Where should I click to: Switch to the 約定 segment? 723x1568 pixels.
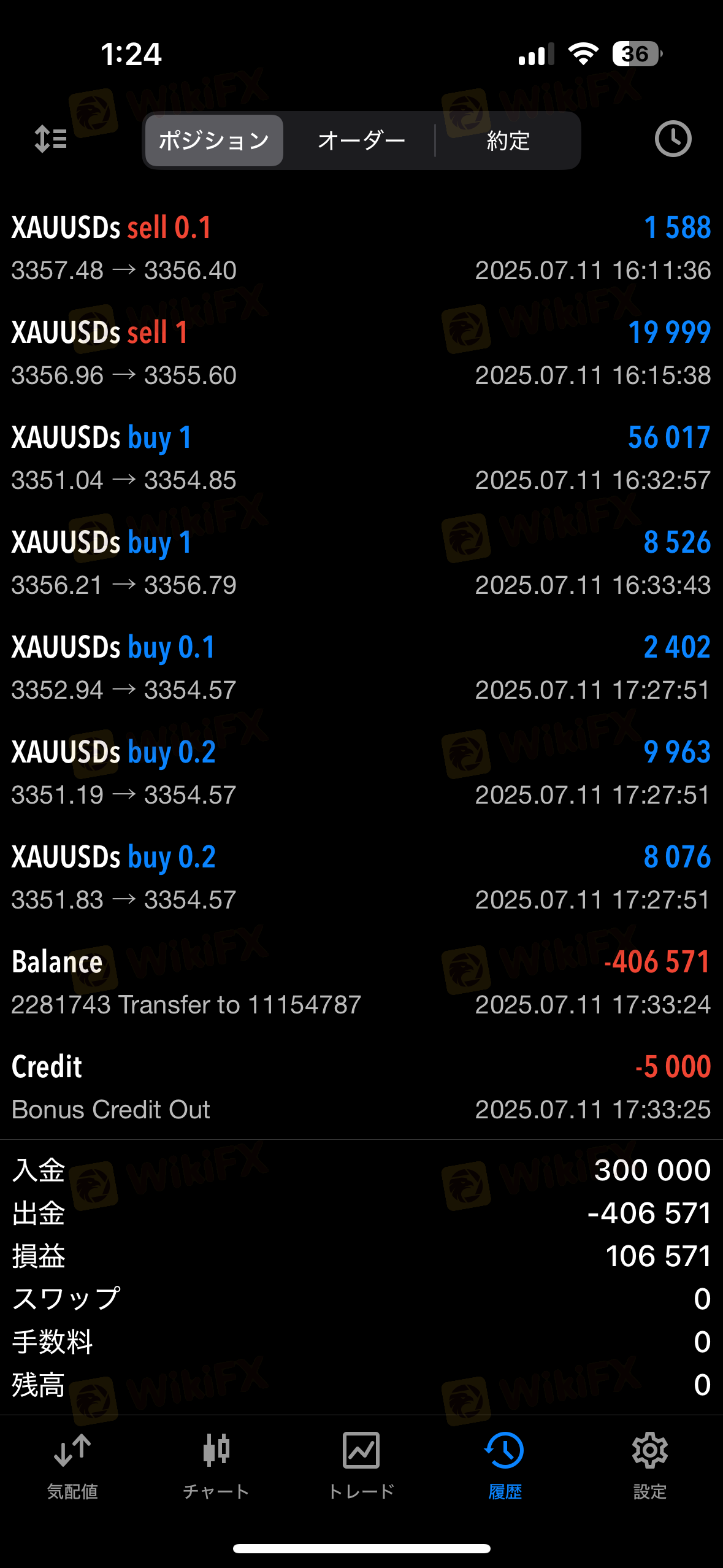pyautogui.click(x=508, y=140)
